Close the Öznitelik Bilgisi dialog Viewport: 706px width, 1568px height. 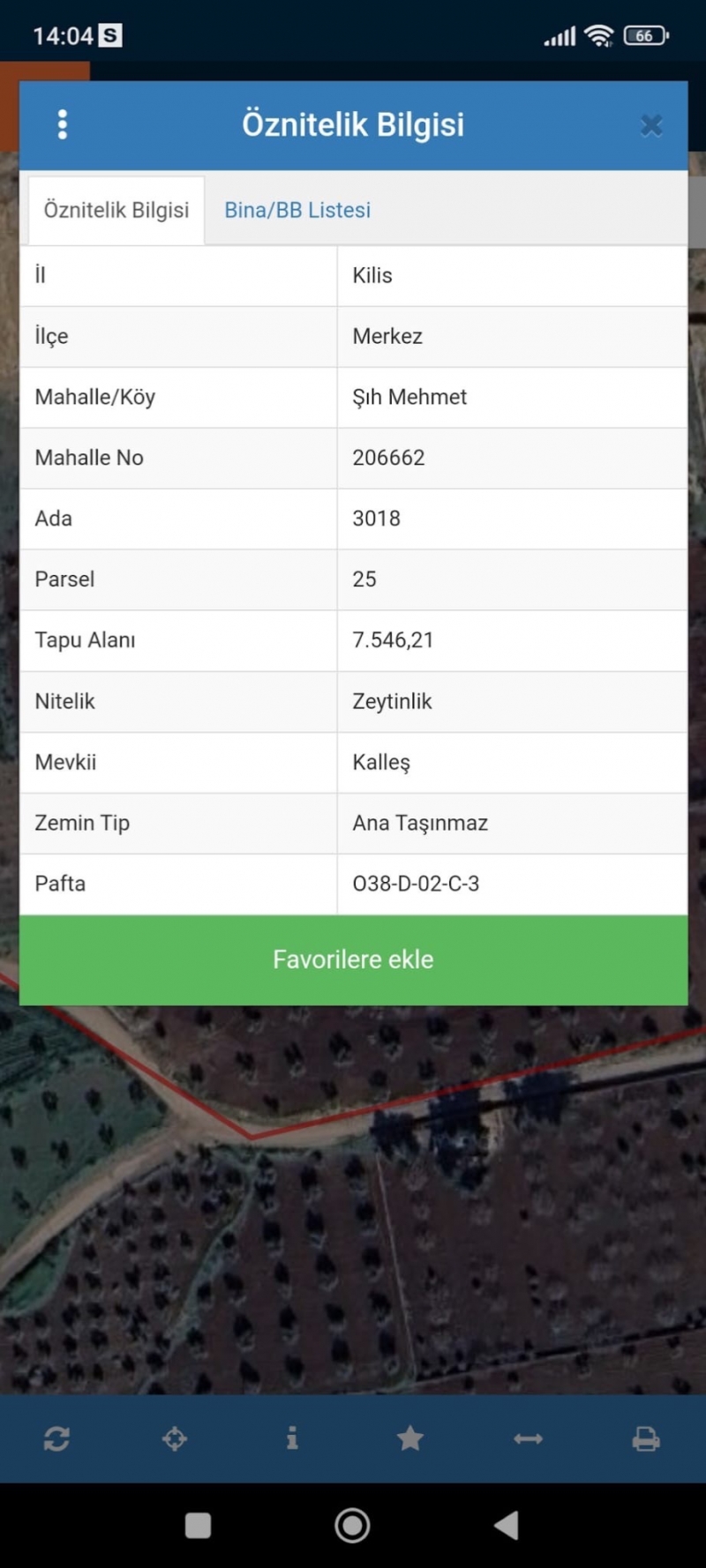coord(651,126)
